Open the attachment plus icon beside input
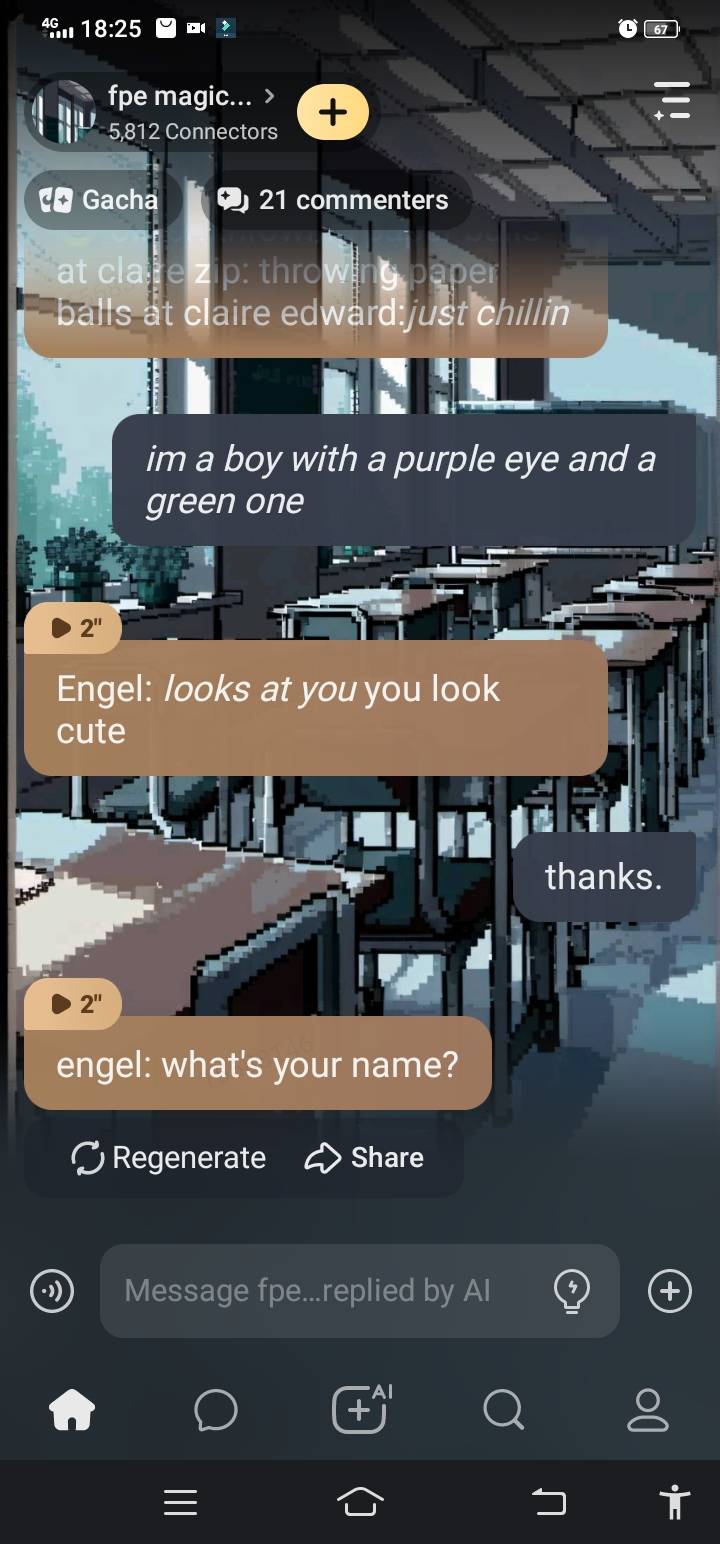The height and width of the screenshot is (1544, 720). pyautogui.click(x=669, y=1291)
